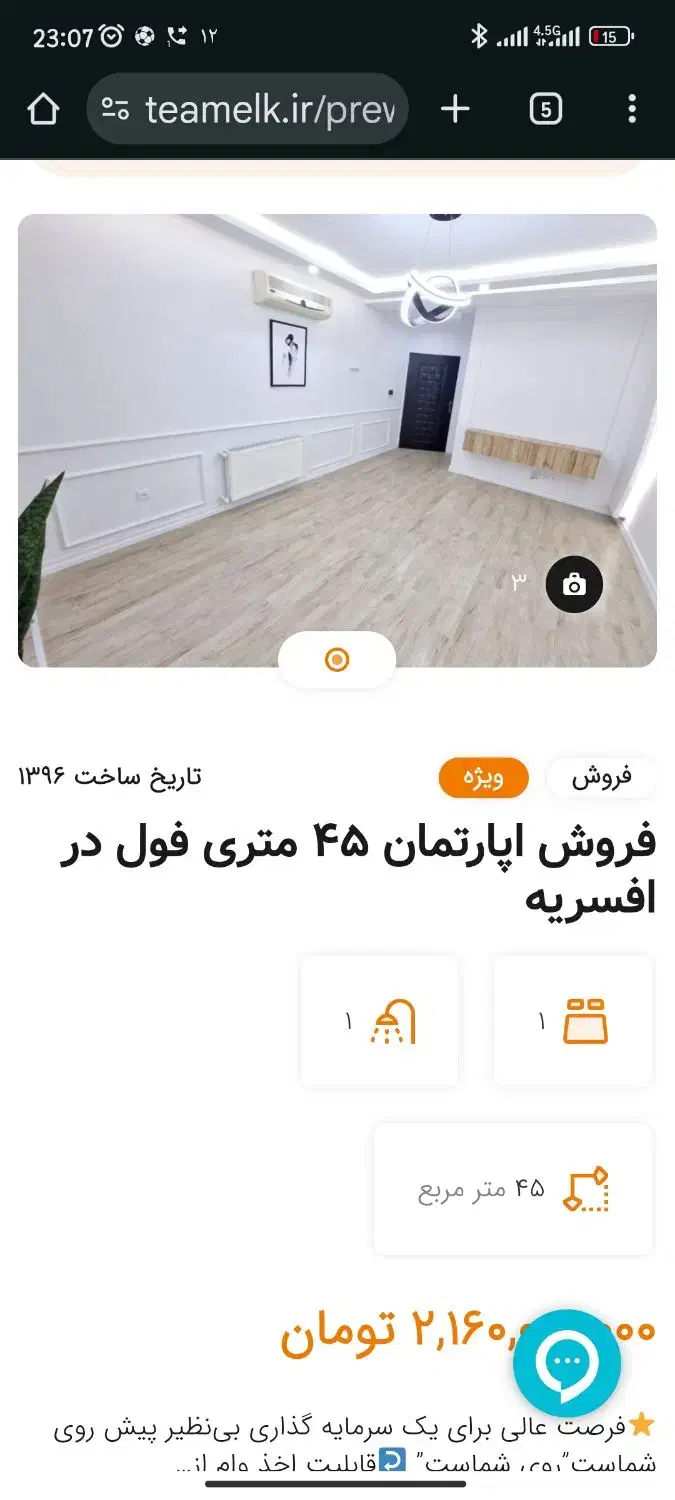The height and width of the screenshot is (1500, 675).
Task: Open the tab switcher showing 5 tabs
Action: click(x=545, y=109)
